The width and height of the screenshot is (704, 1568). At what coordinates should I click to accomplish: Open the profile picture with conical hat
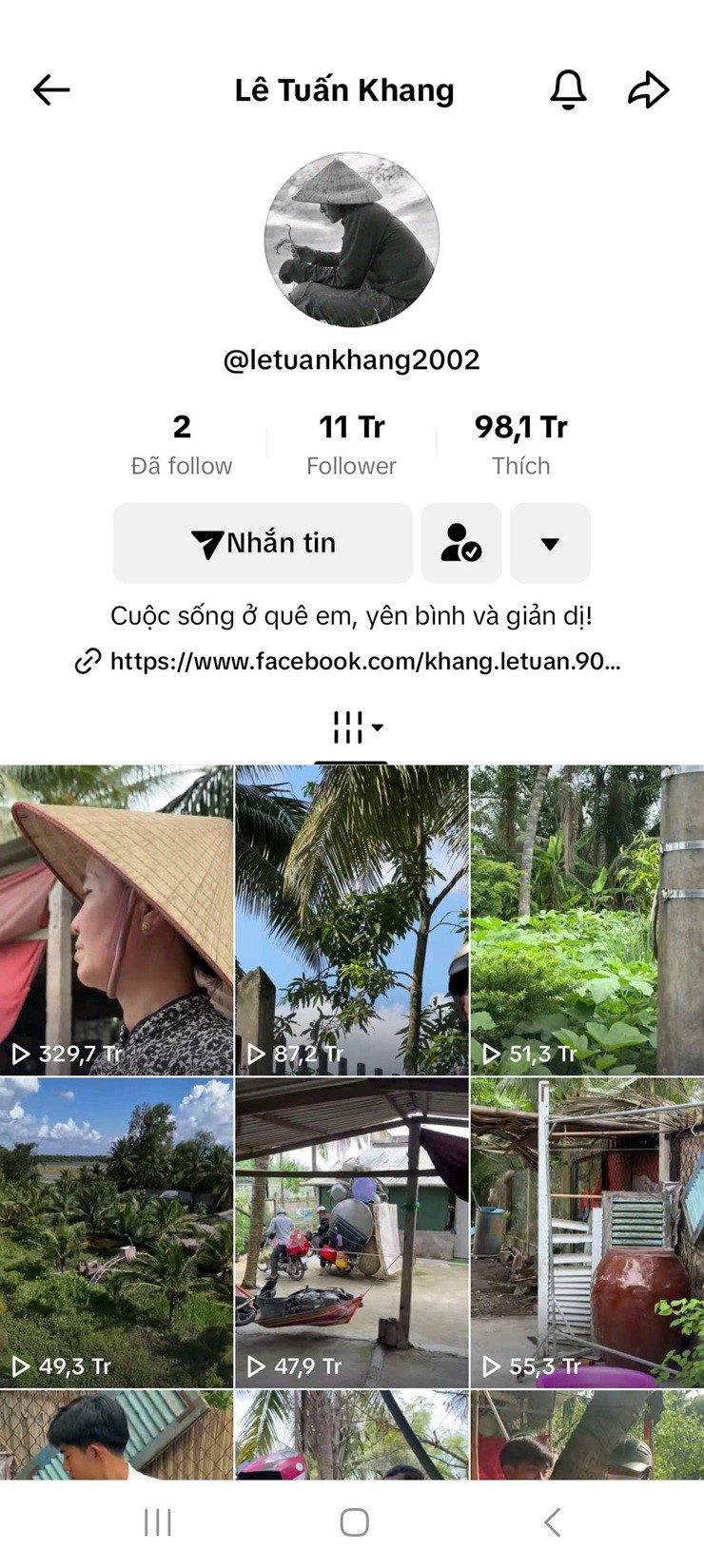351,240
